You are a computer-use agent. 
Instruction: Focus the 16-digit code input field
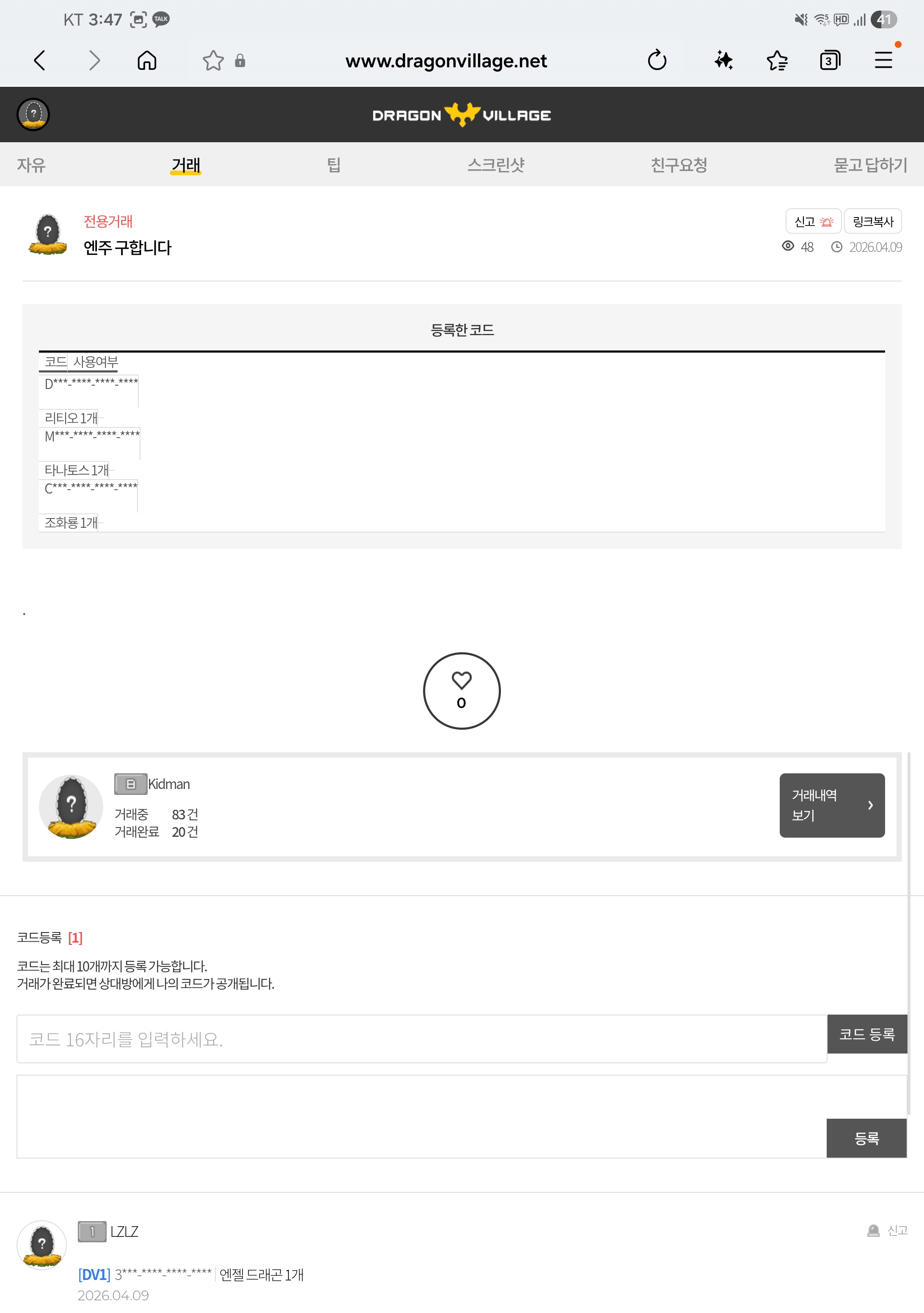point(422,1039)
